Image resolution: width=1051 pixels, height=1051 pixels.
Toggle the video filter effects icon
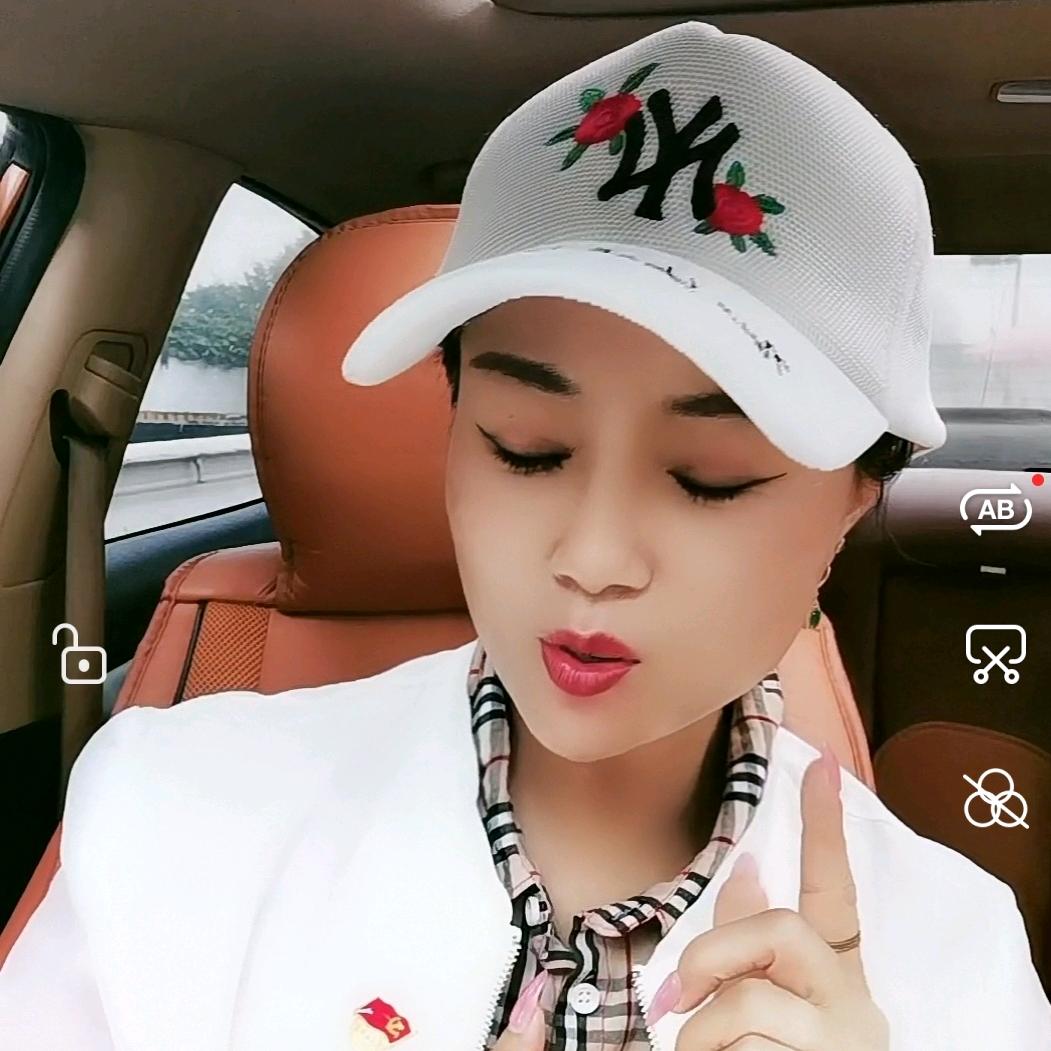[995, 800]
